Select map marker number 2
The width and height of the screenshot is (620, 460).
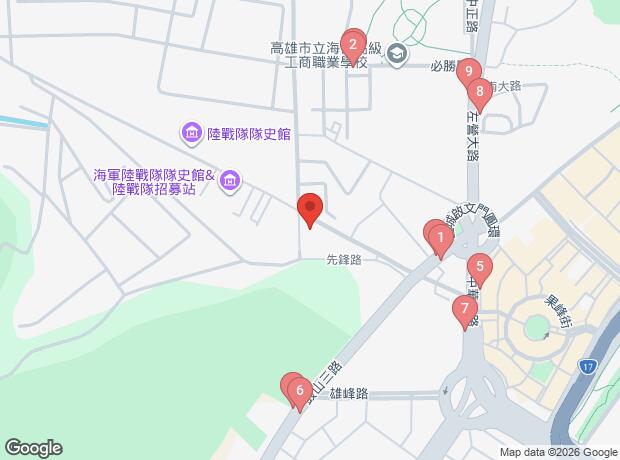pos(352,44)
